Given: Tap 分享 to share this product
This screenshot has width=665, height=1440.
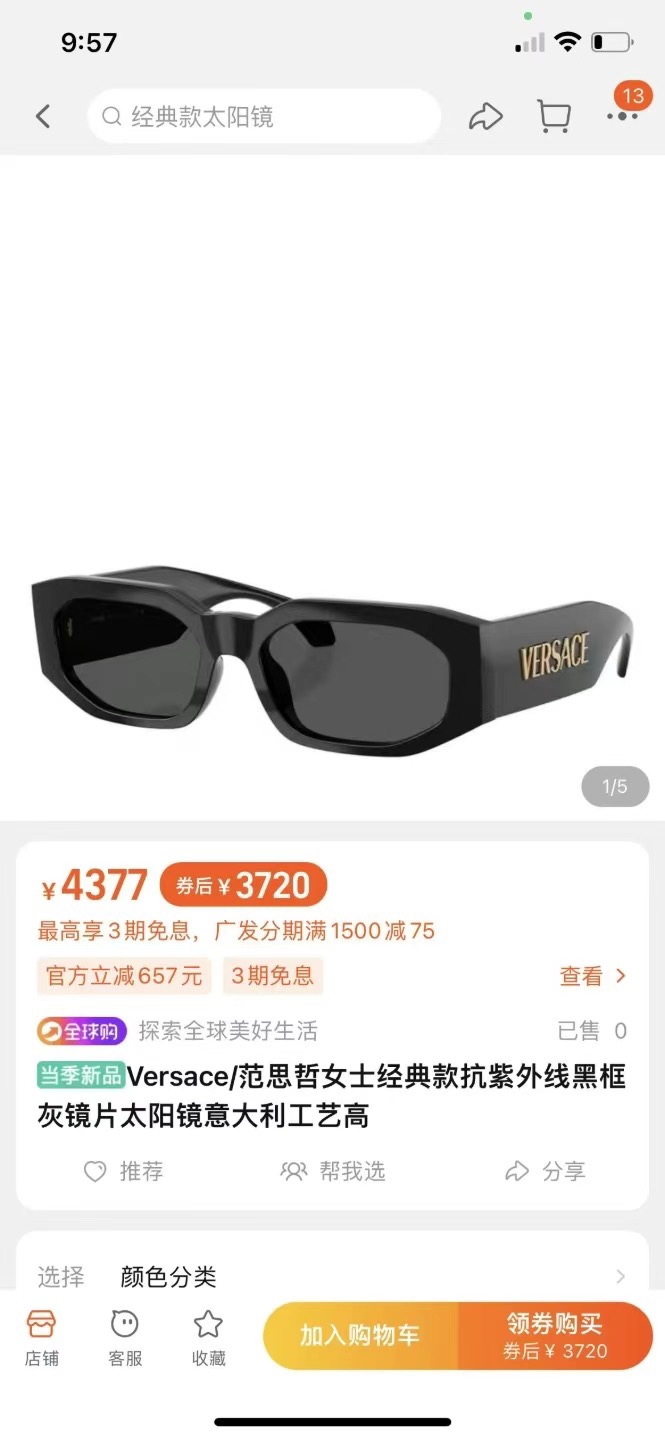Looking at the screenshot, I should coord(545,1171).
